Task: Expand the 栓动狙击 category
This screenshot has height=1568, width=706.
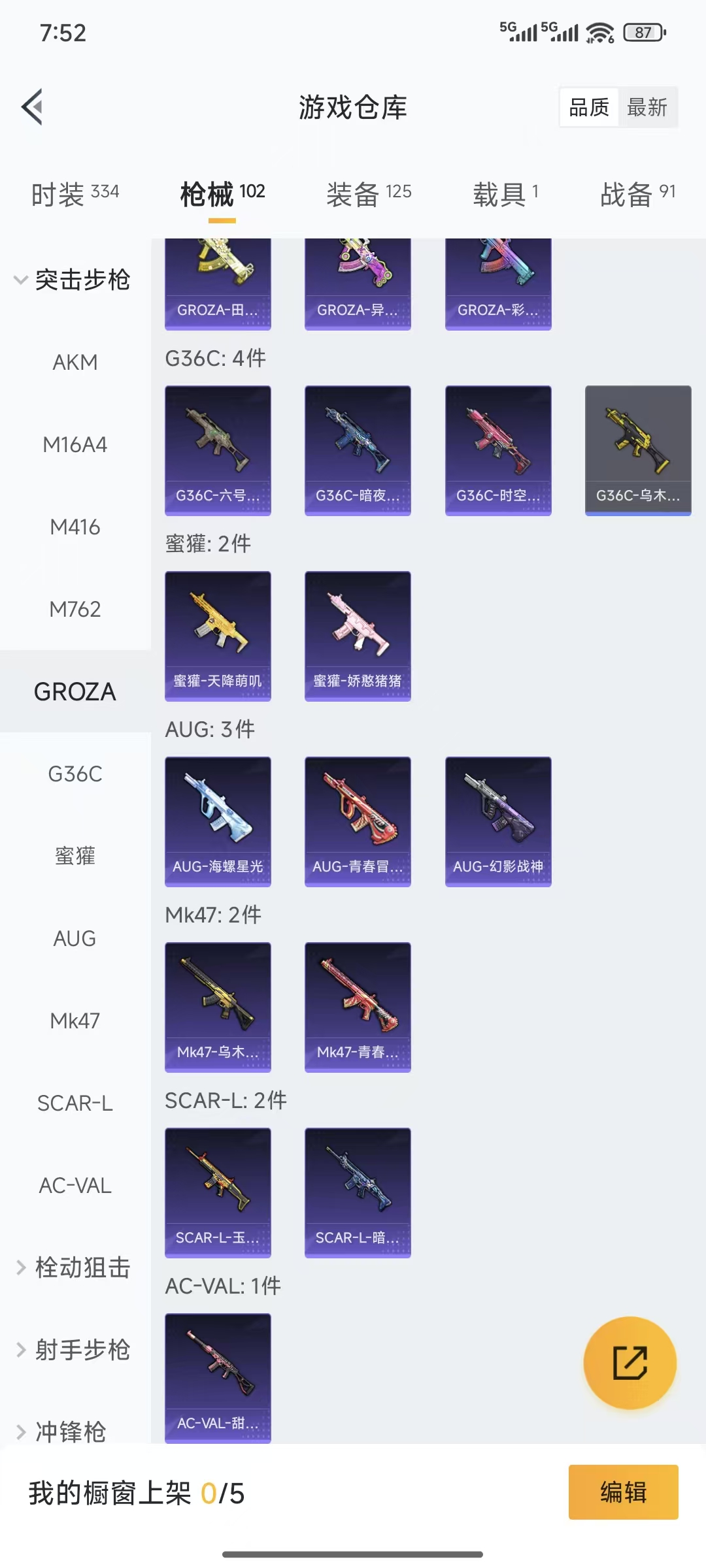Action: point(73,1267)
